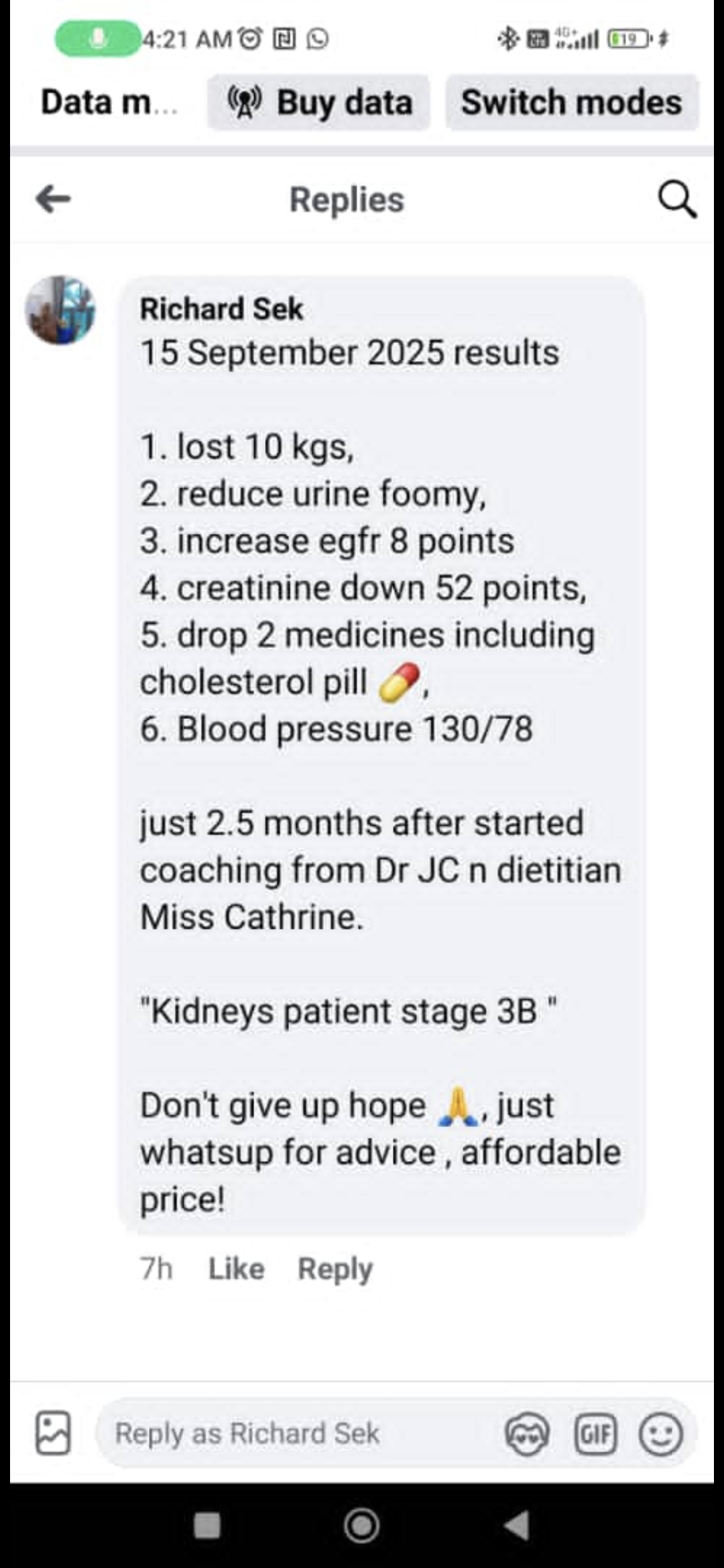Focus the 'Reply as Richard Sek' field
724x1568 pixels.
pos(295,1433)
